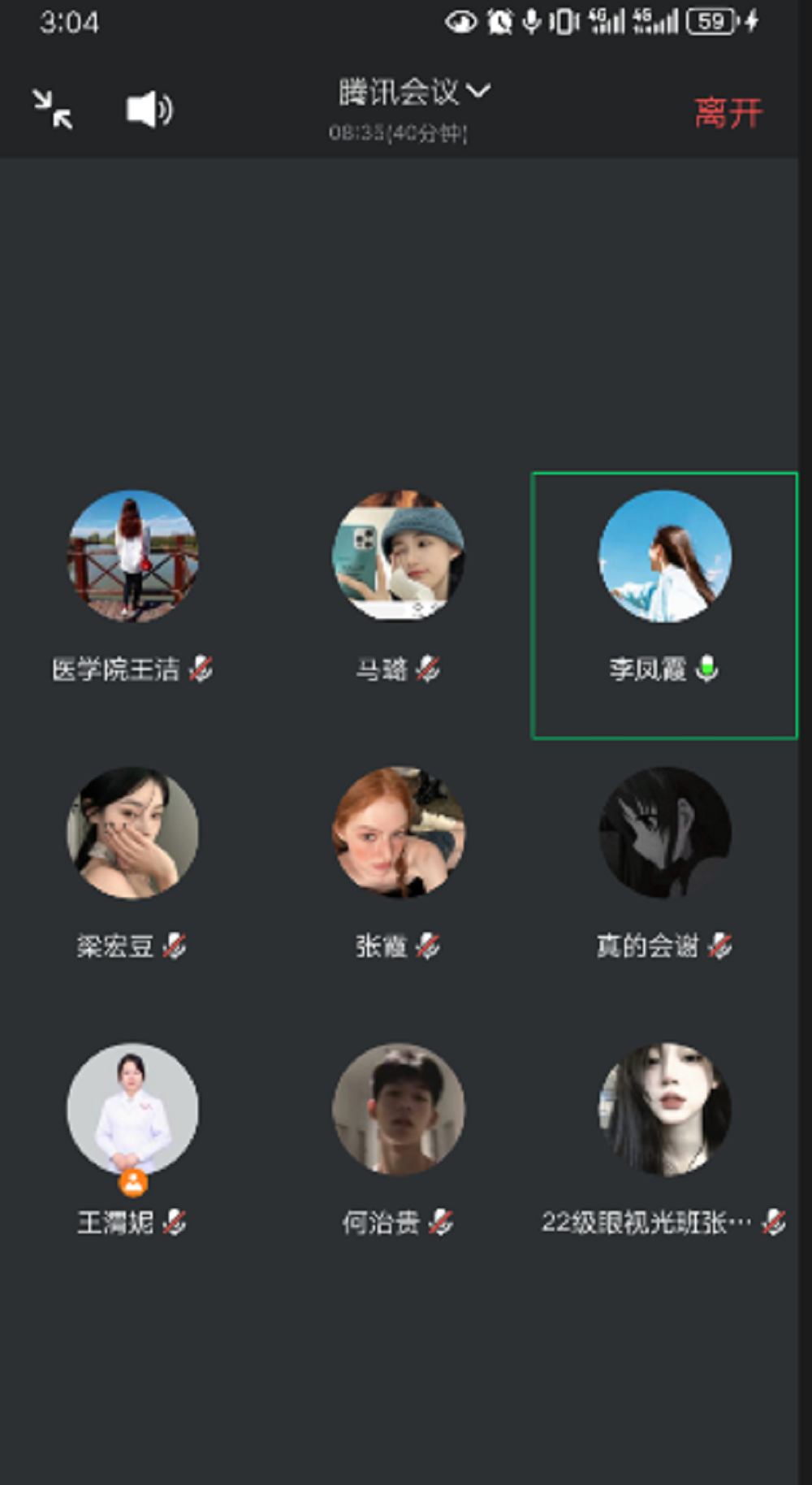
Task: Select participant 真的会谢
Action: tap(664, 833)
